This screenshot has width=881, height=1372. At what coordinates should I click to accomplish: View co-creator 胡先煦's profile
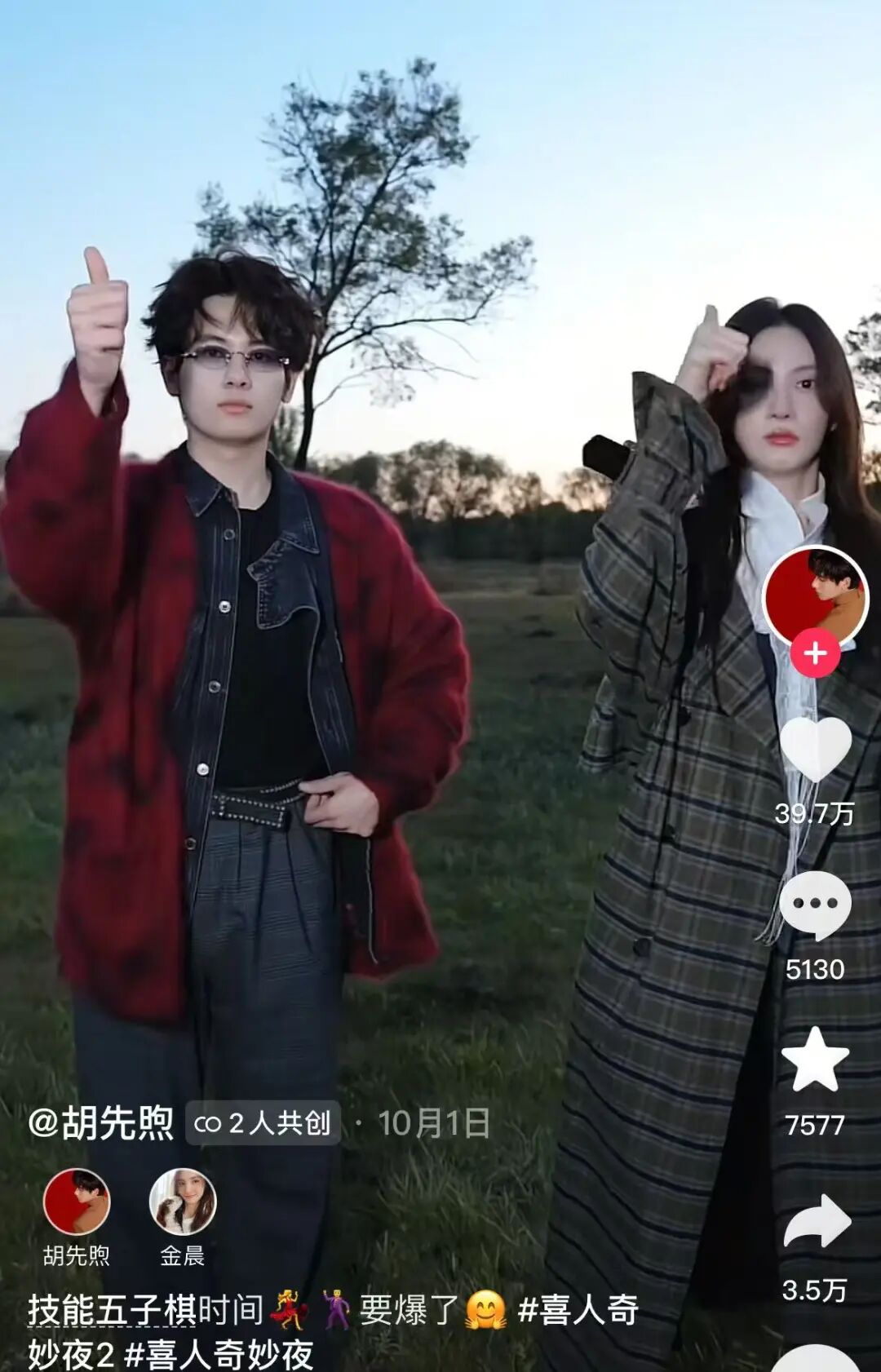pyautogui.click(x=77, y=1202)
